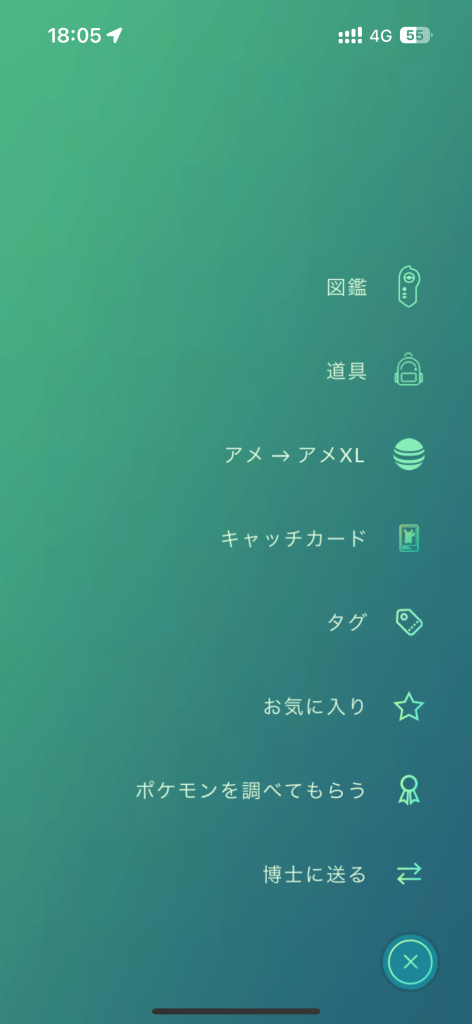Screen dimensions: 472x1024
Task: Open the 図鑑 Pokédex option
Action: coord(375,287)
